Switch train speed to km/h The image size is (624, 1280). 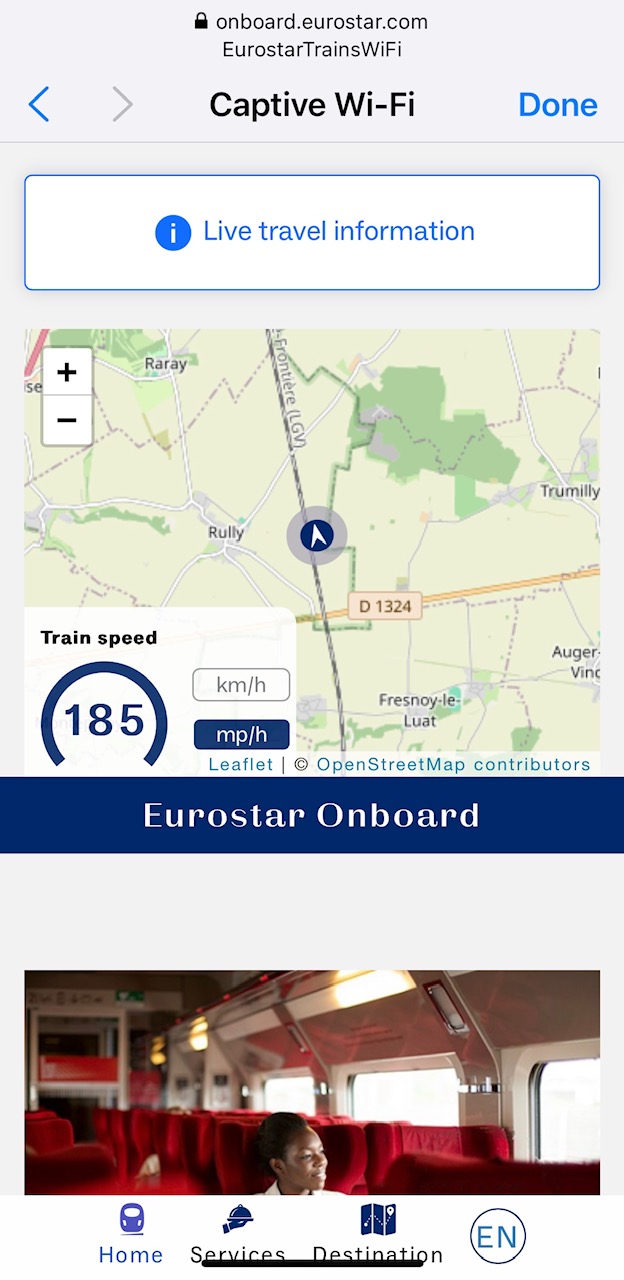point(241,685)
